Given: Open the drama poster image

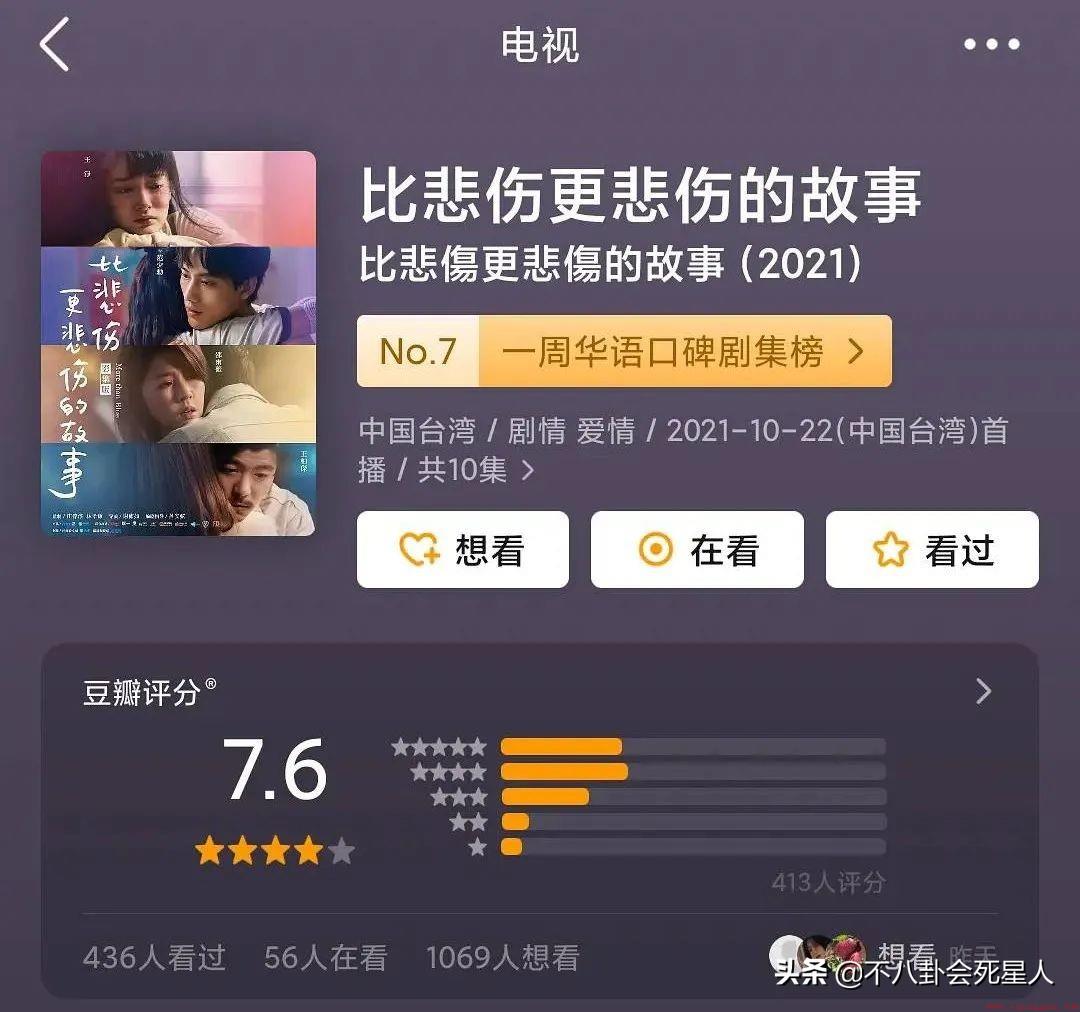Looking at the screenshot, I should [x=178, y=343].
